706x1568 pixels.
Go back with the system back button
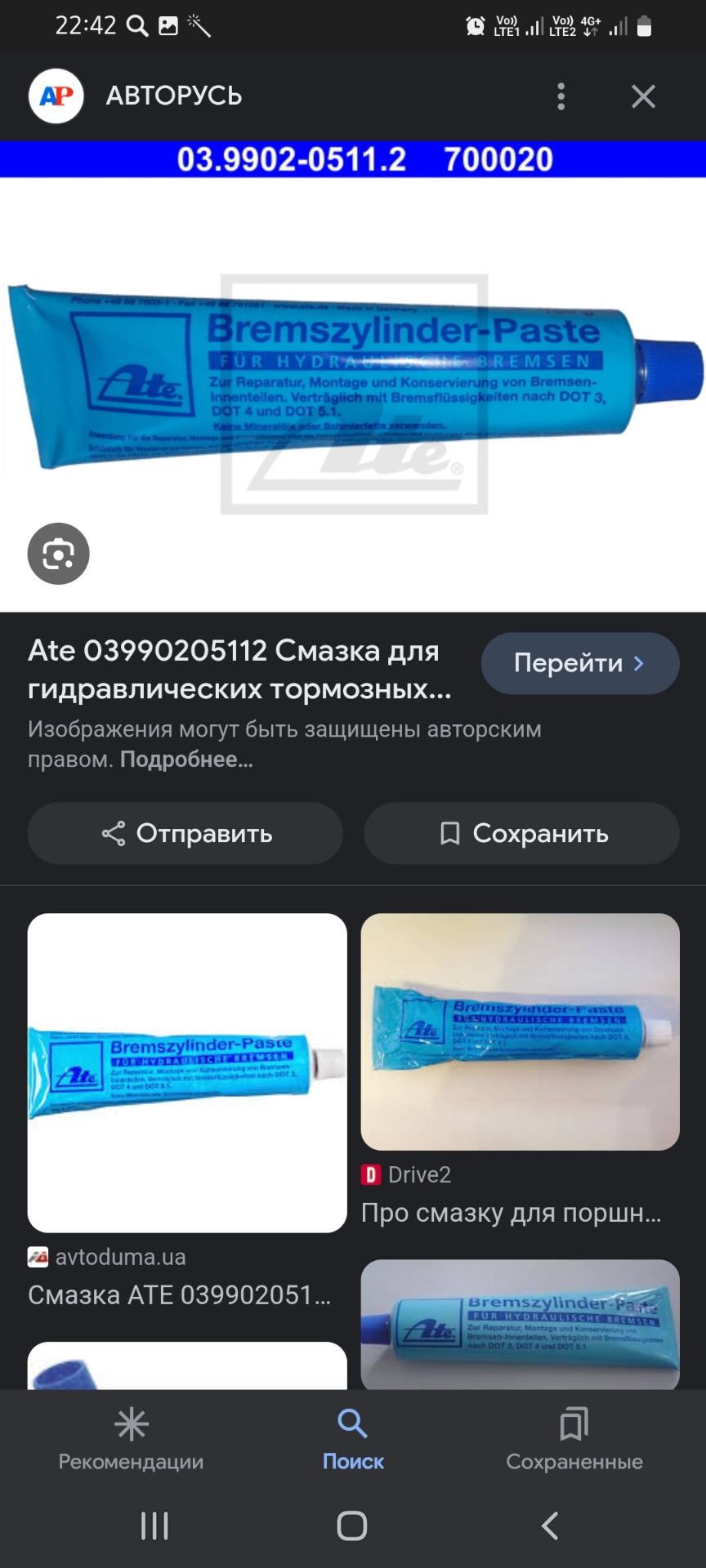tap(551, 1525)
